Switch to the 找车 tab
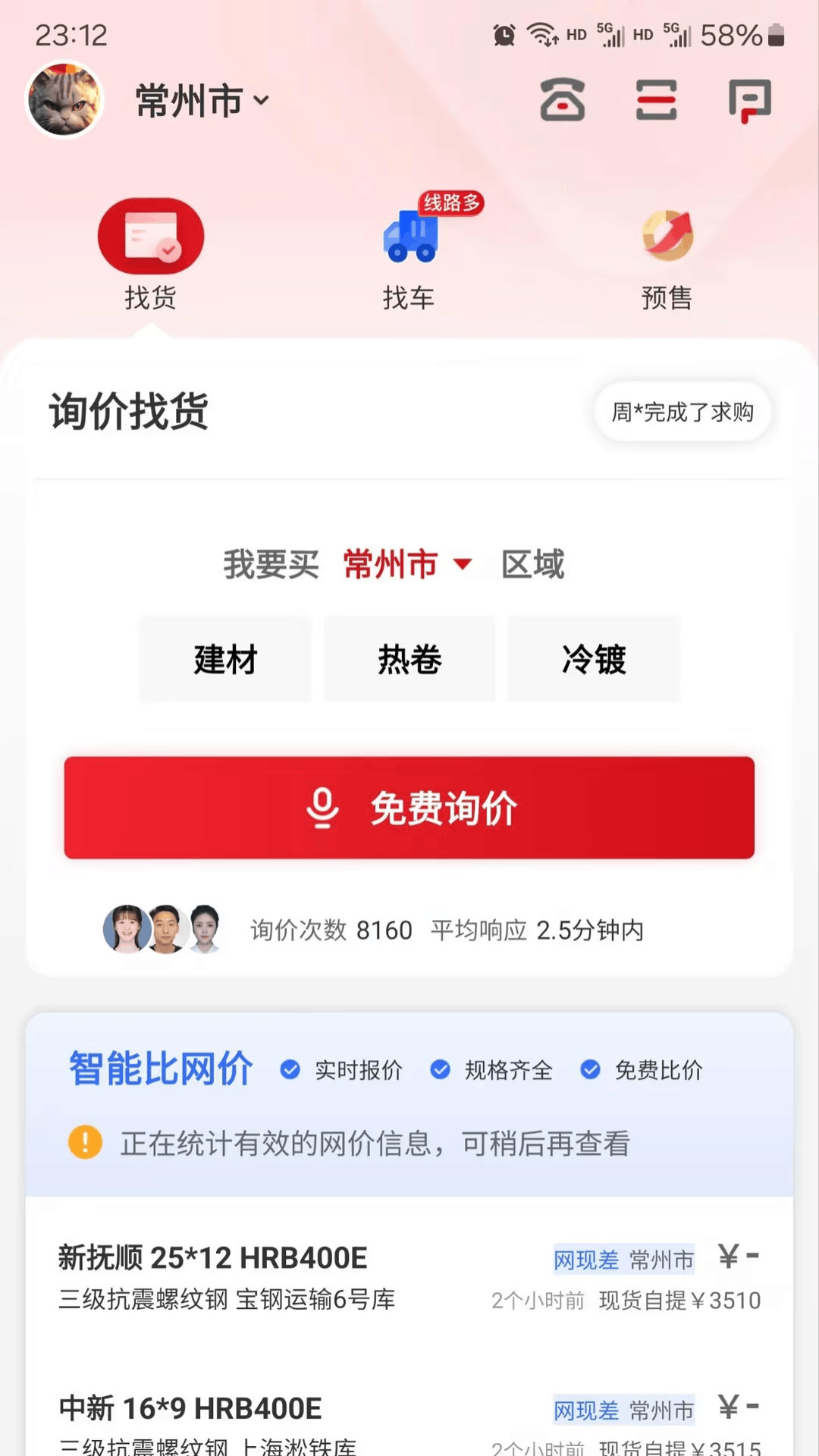The width and height of the screenshot is (819, 1456). (x=409, y=254)
